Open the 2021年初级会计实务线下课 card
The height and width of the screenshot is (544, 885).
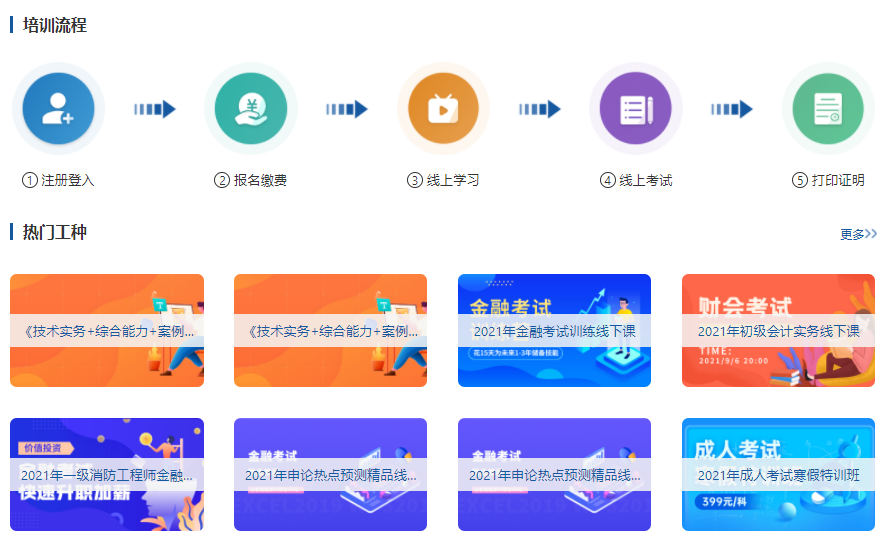pyautogui.click(x=778, y=331)
